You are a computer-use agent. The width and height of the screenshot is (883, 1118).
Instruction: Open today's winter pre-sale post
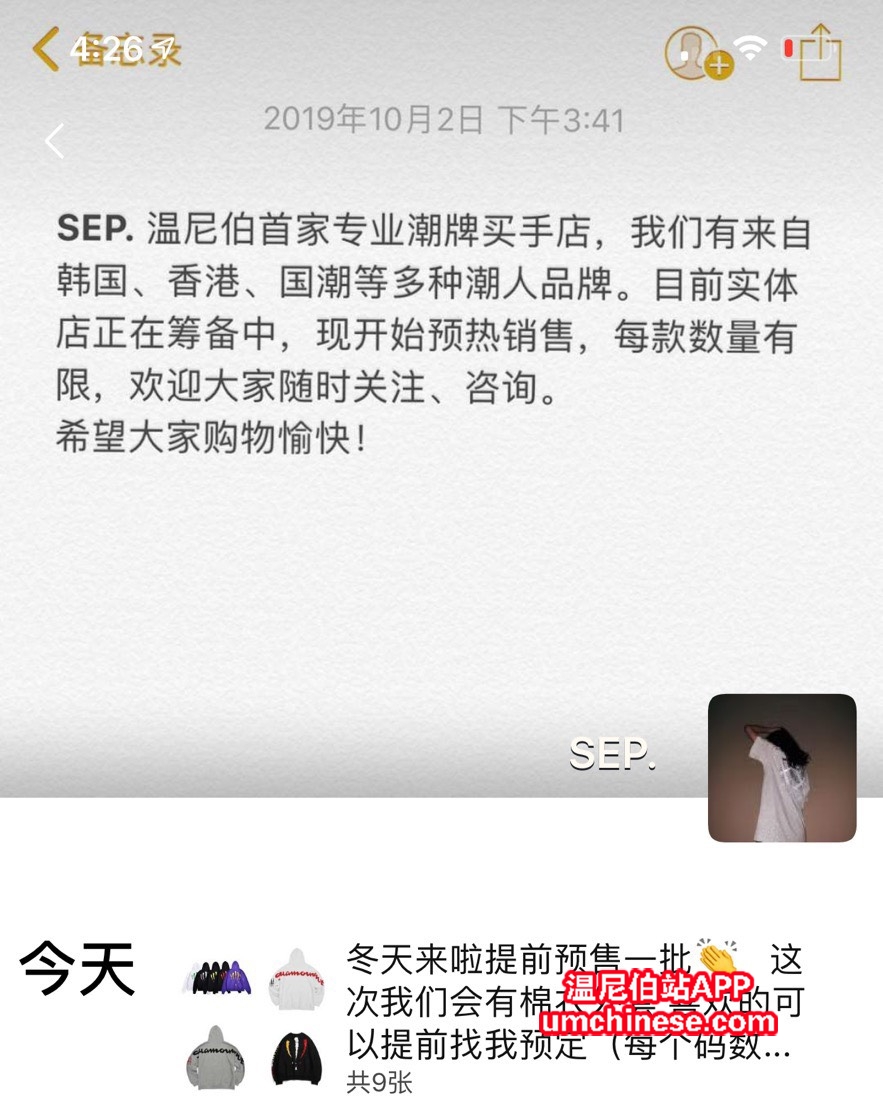click(x=574, y=1003)
